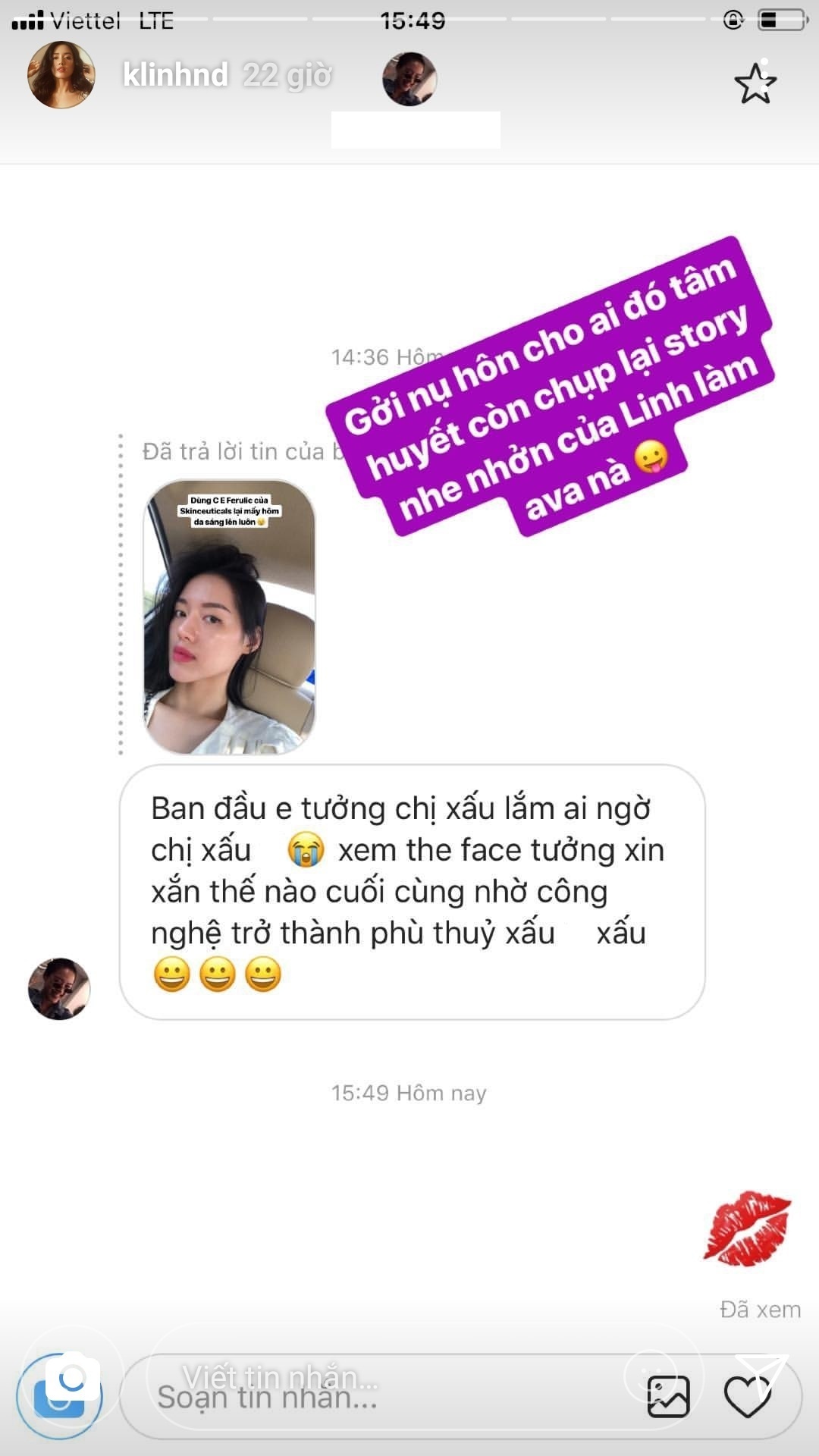Viewport: 819px width, 1456px height.
Task: Tap the klinhnd username in story header
Action: 175,75
